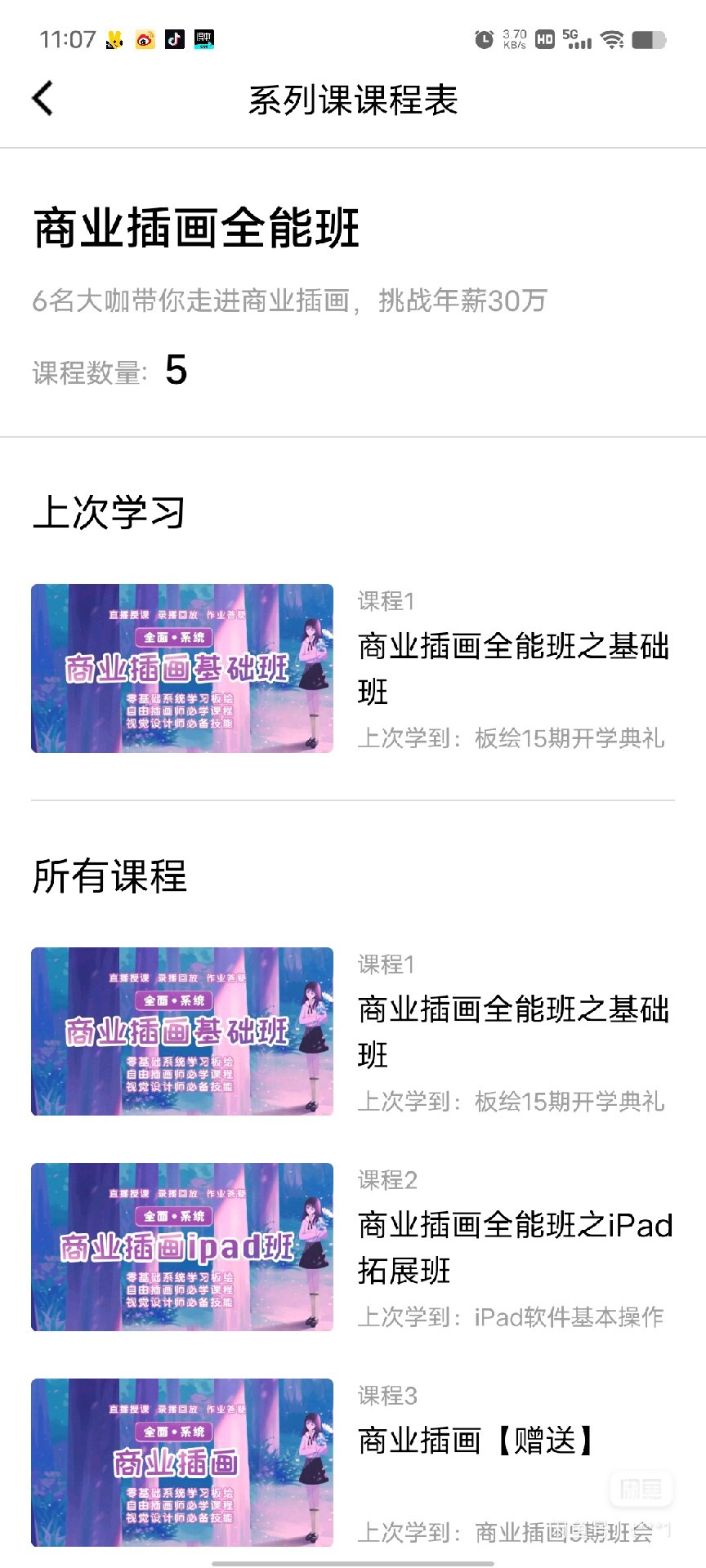Tap the battery indicator icon
The width and height of the screenshot is (706, 1568).
(x=648, y=38)
